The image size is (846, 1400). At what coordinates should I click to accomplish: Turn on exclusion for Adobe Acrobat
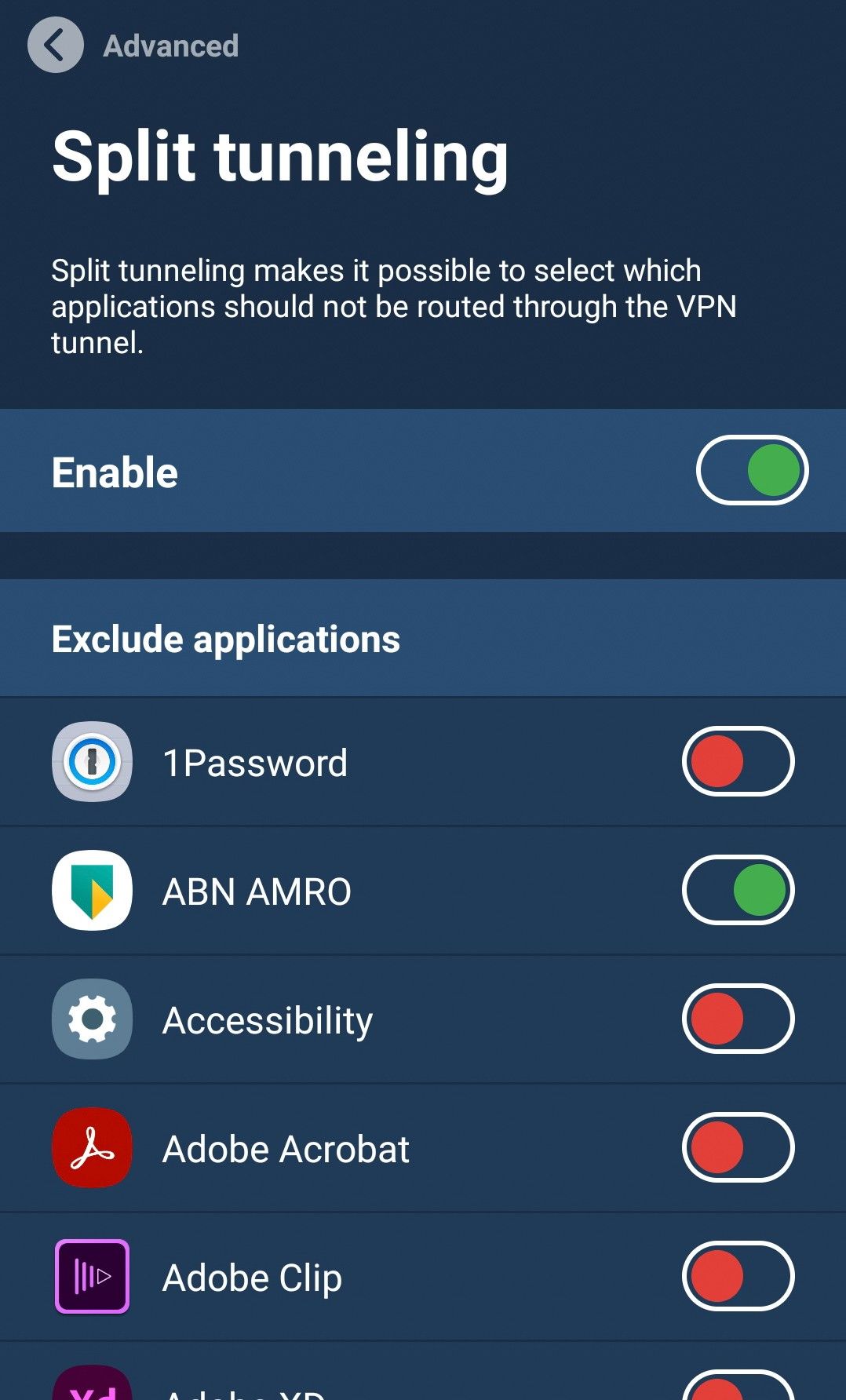738,1147
